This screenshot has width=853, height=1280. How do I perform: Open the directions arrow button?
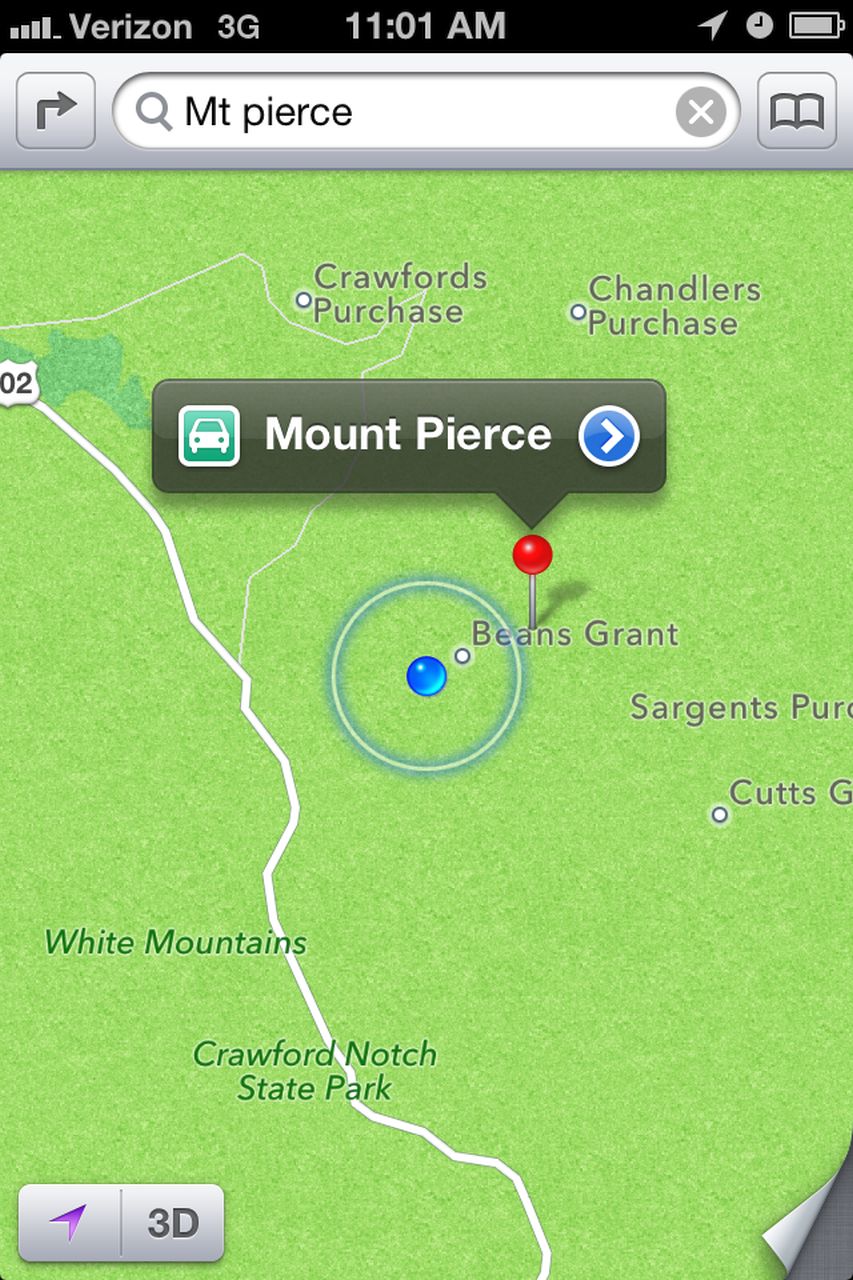(55, 112)
